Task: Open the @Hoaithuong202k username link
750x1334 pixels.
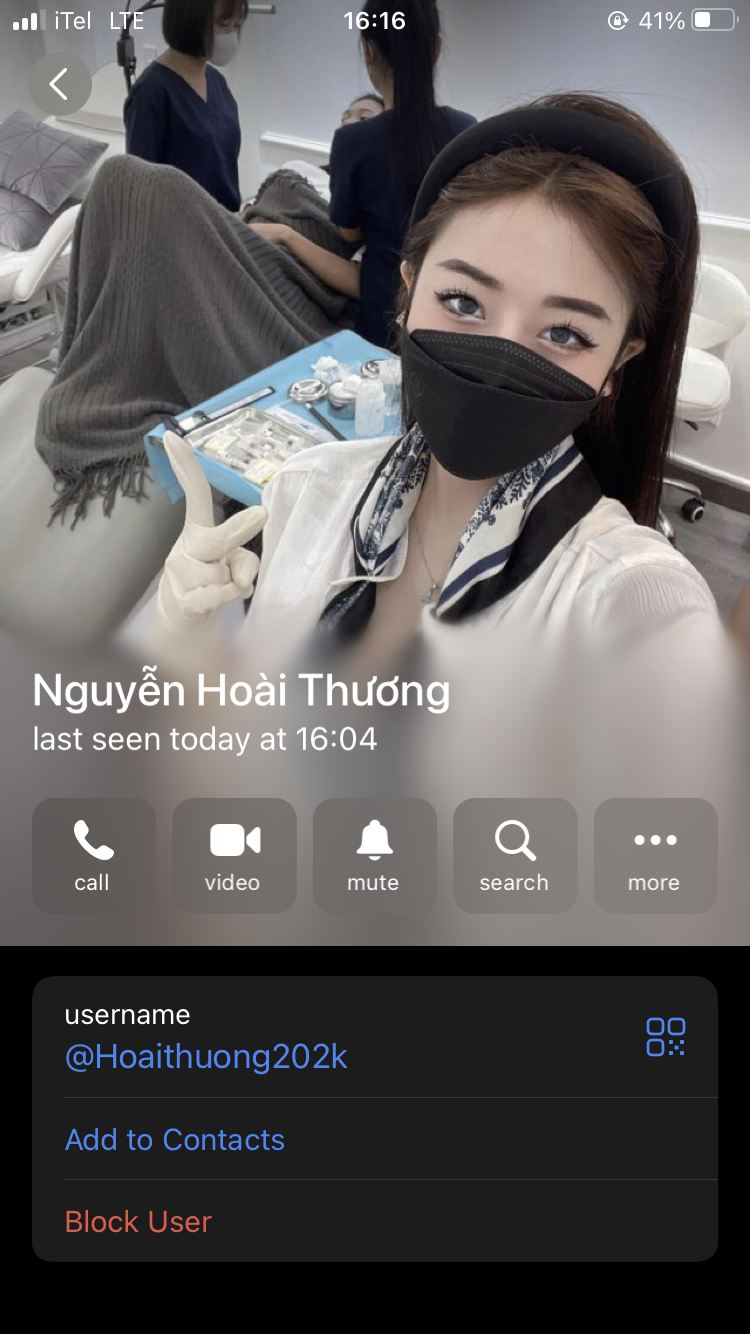Action: (x=207, y=1057)
